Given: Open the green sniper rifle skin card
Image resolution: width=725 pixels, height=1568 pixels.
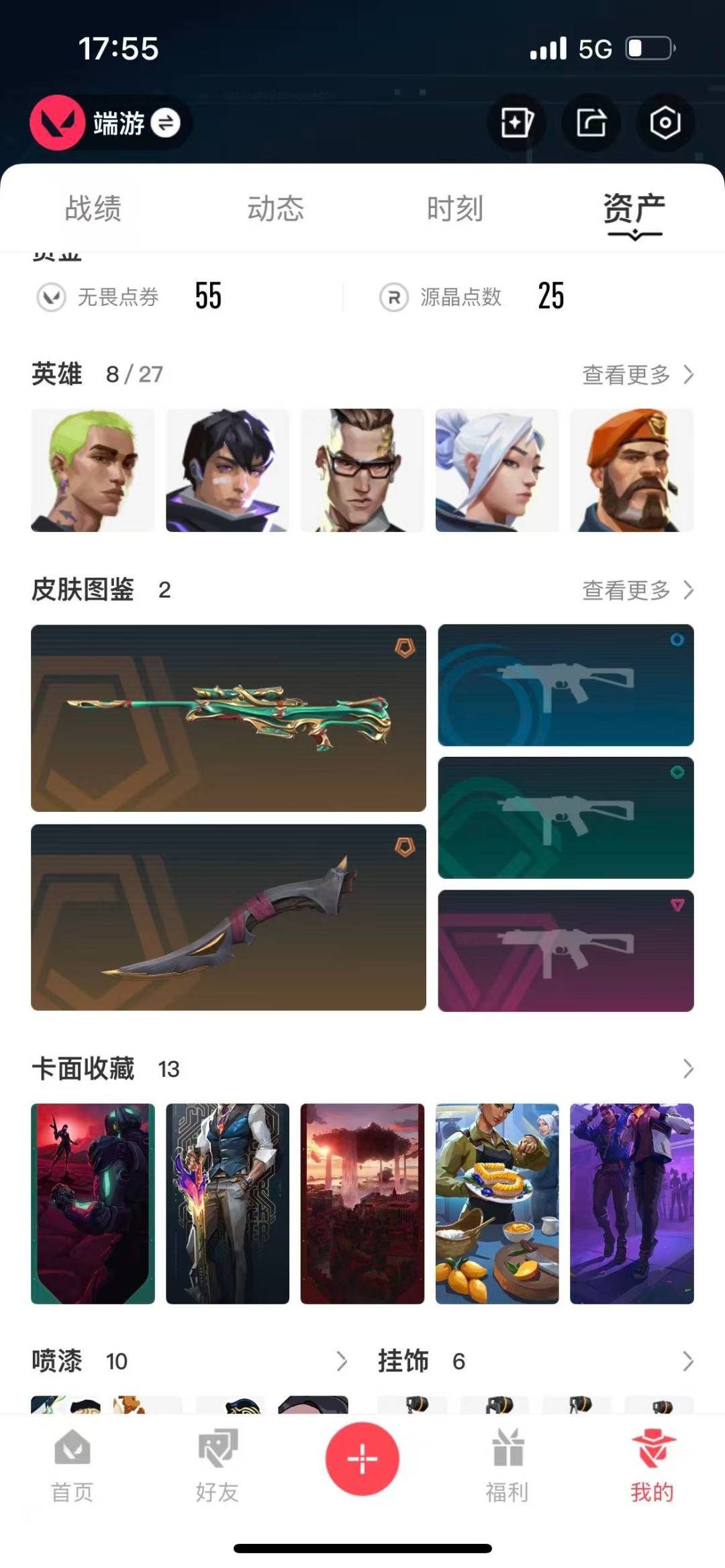Looking at the screenshot, I should (x=228, y=718).
